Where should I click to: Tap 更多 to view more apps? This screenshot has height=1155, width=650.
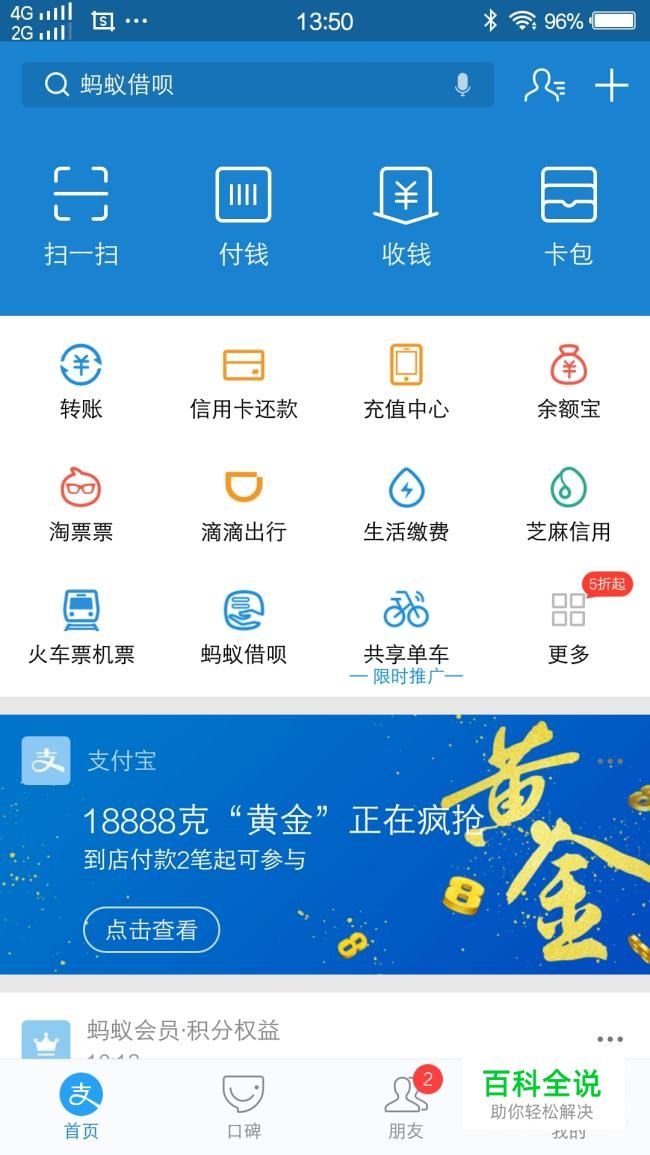568,627
